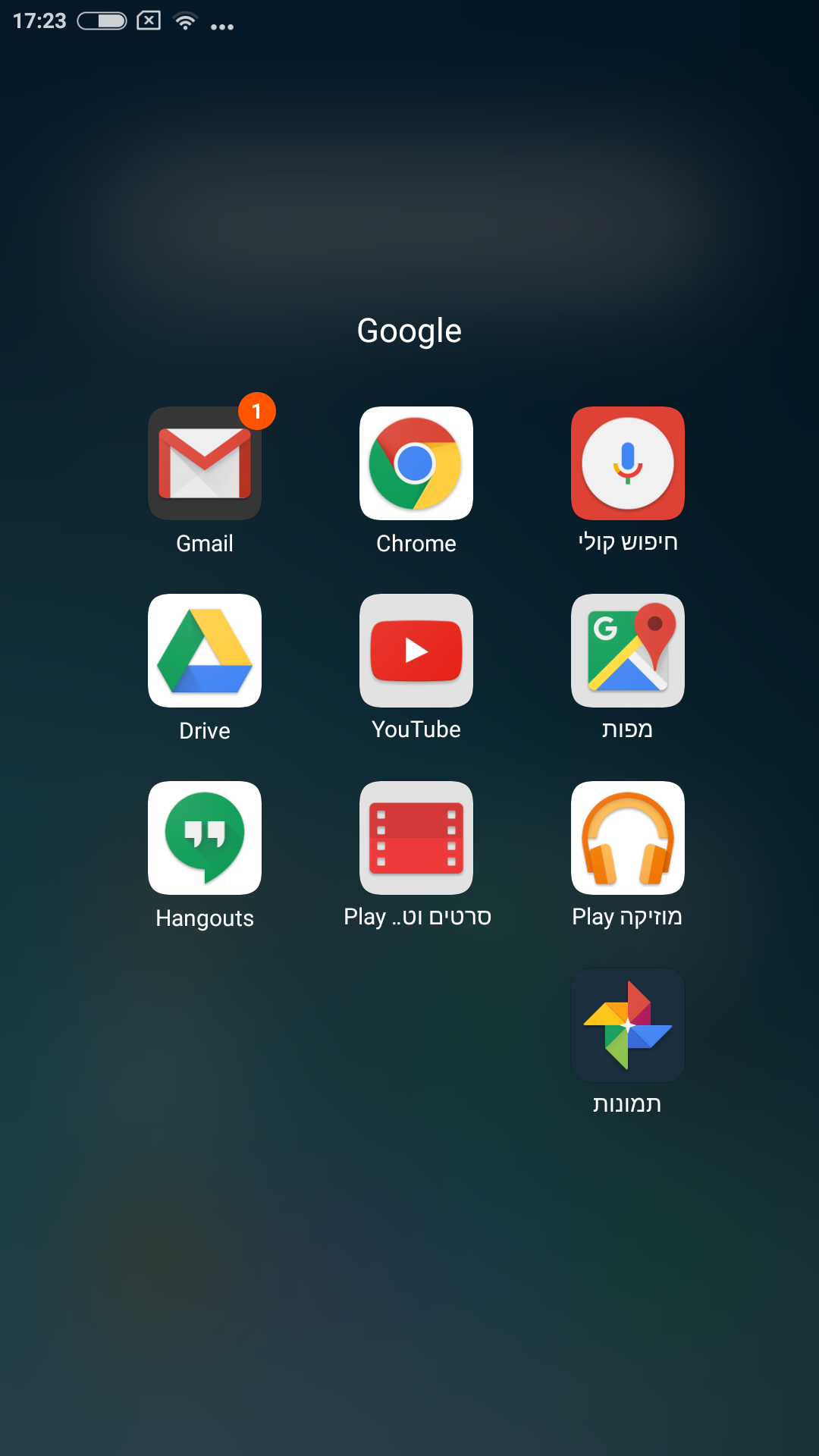
Task: Open Google Photos pinwheel app
Action: click(x=627, y=1025)
